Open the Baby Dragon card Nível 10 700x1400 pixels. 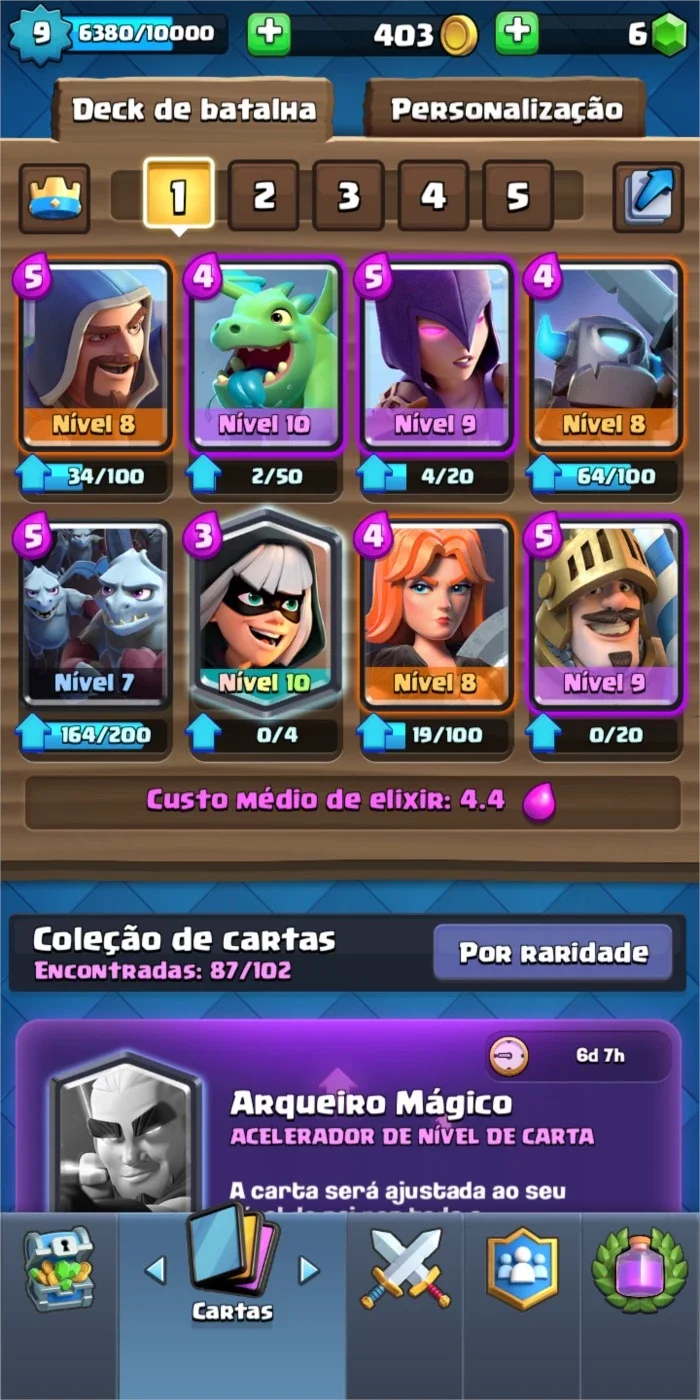tap(265, 355)
